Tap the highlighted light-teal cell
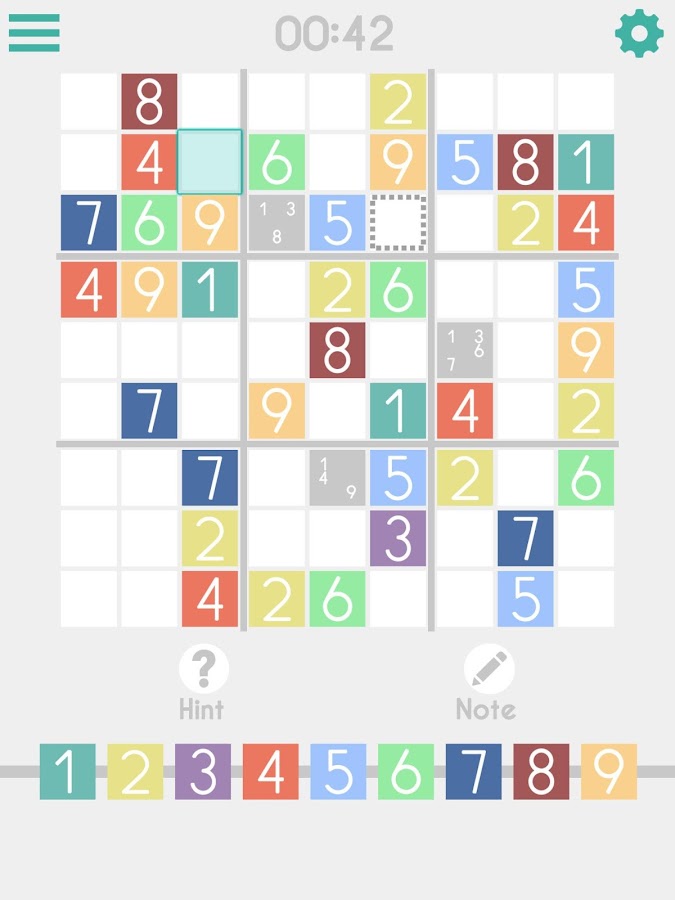 pyautogui.click(x=210, y=161)
